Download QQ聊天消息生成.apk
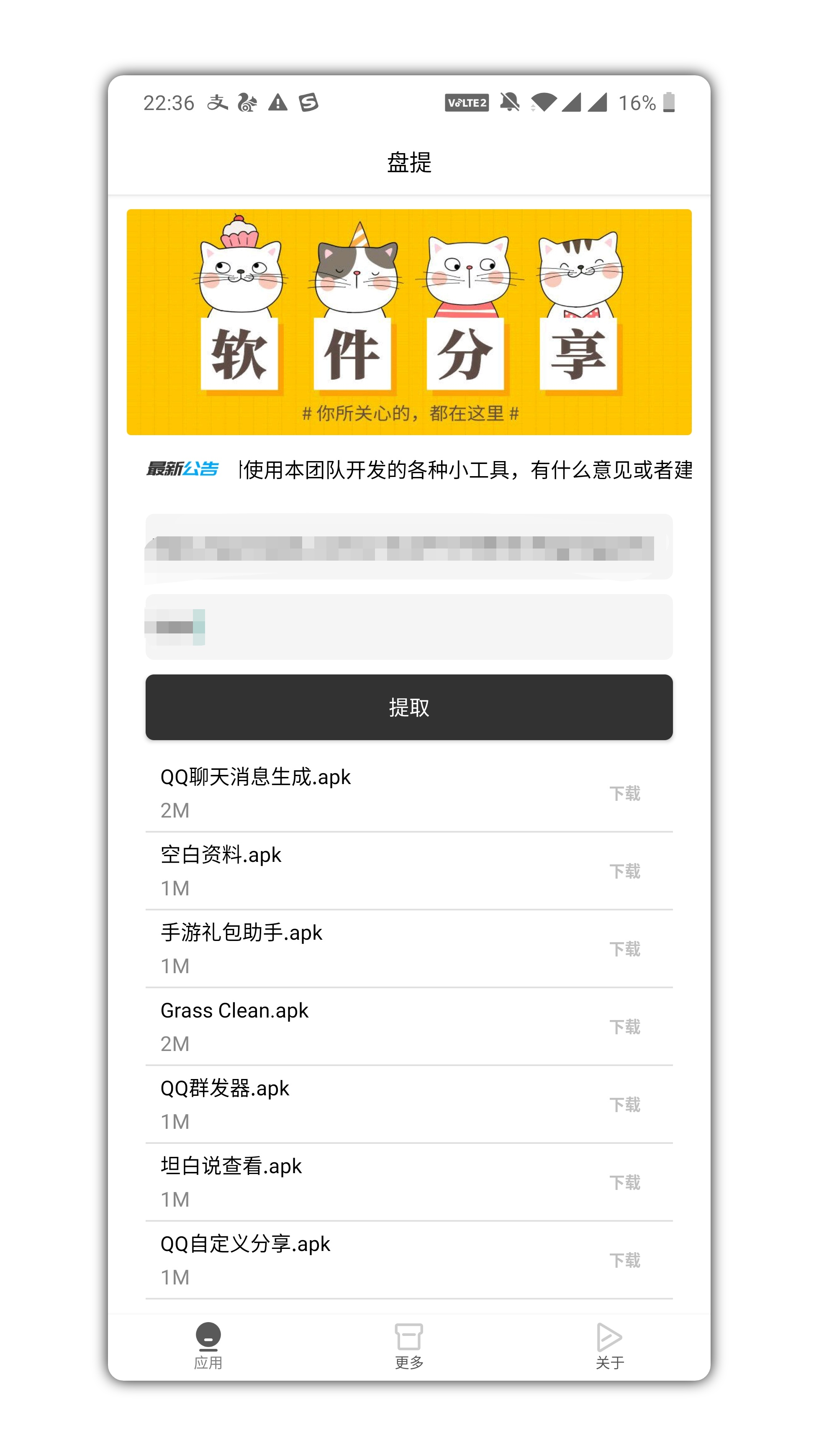This screenshot has width=819, height=1456. 624,793
